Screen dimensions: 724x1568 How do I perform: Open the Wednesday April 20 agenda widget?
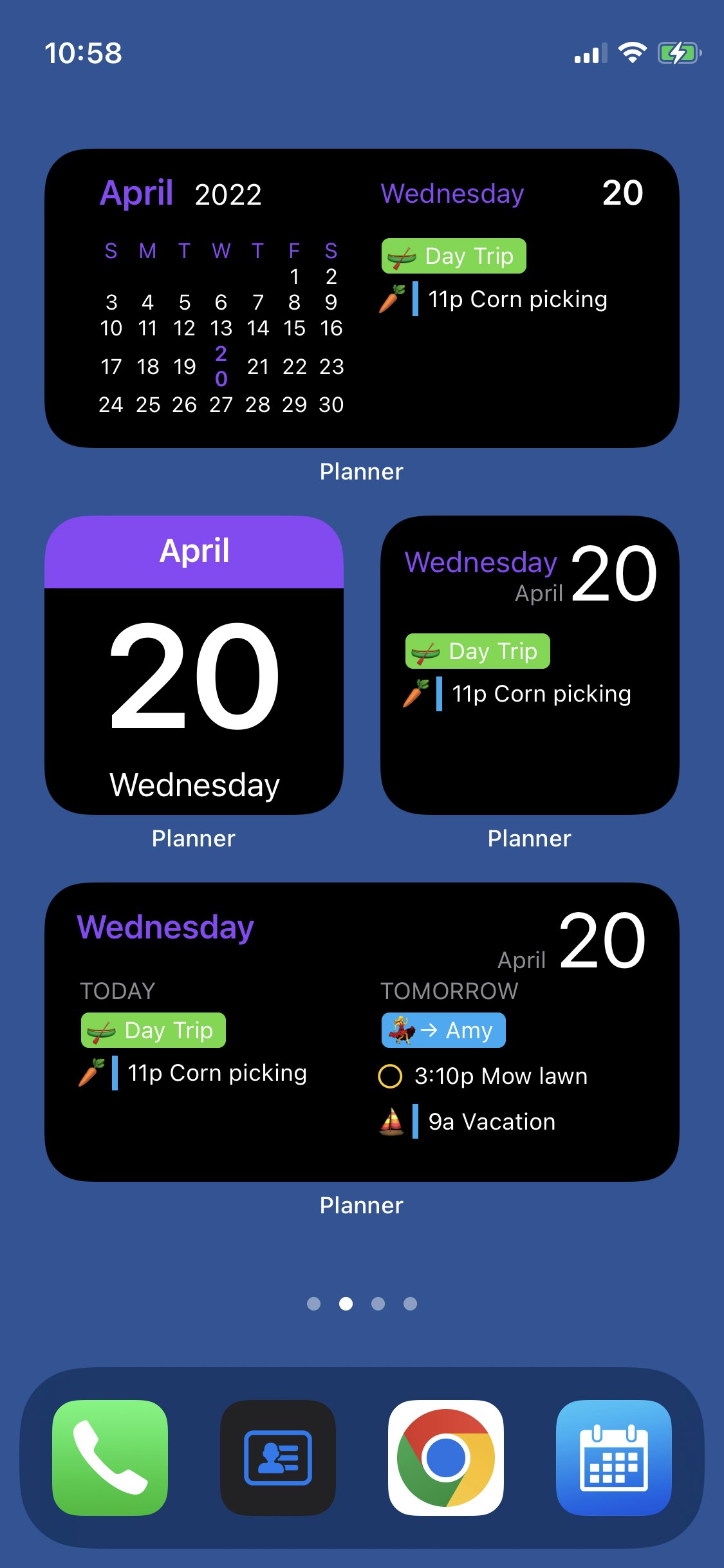click(530, 665)
